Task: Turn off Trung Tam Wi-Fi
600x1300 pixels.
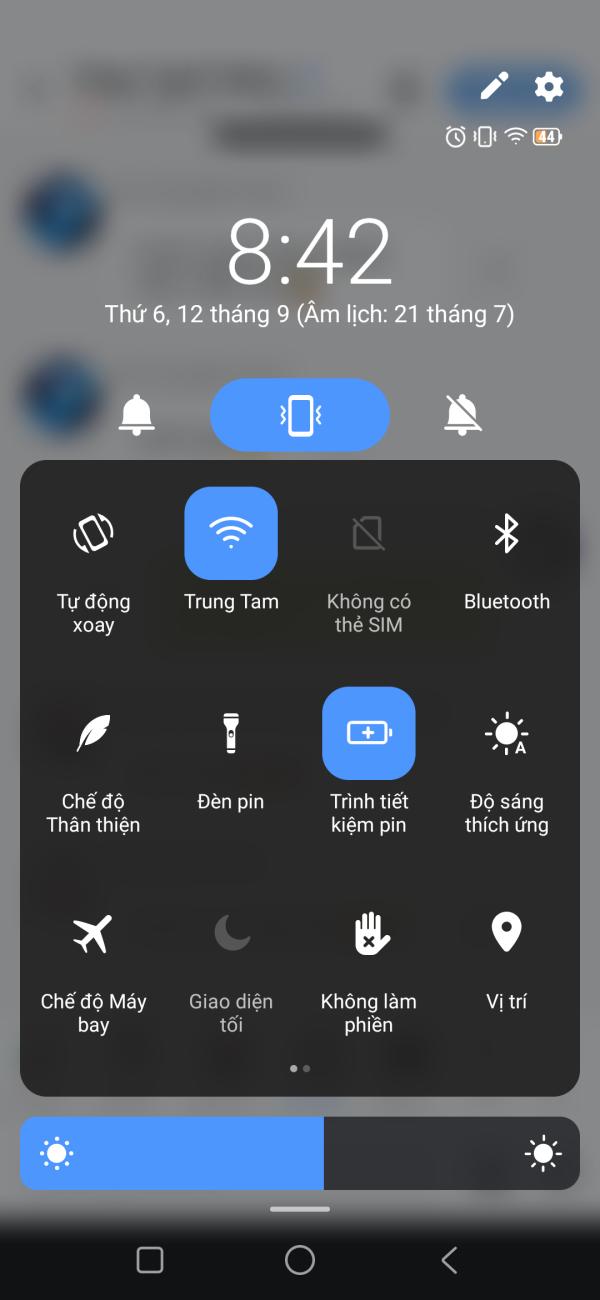Action: tap(231, 533)
